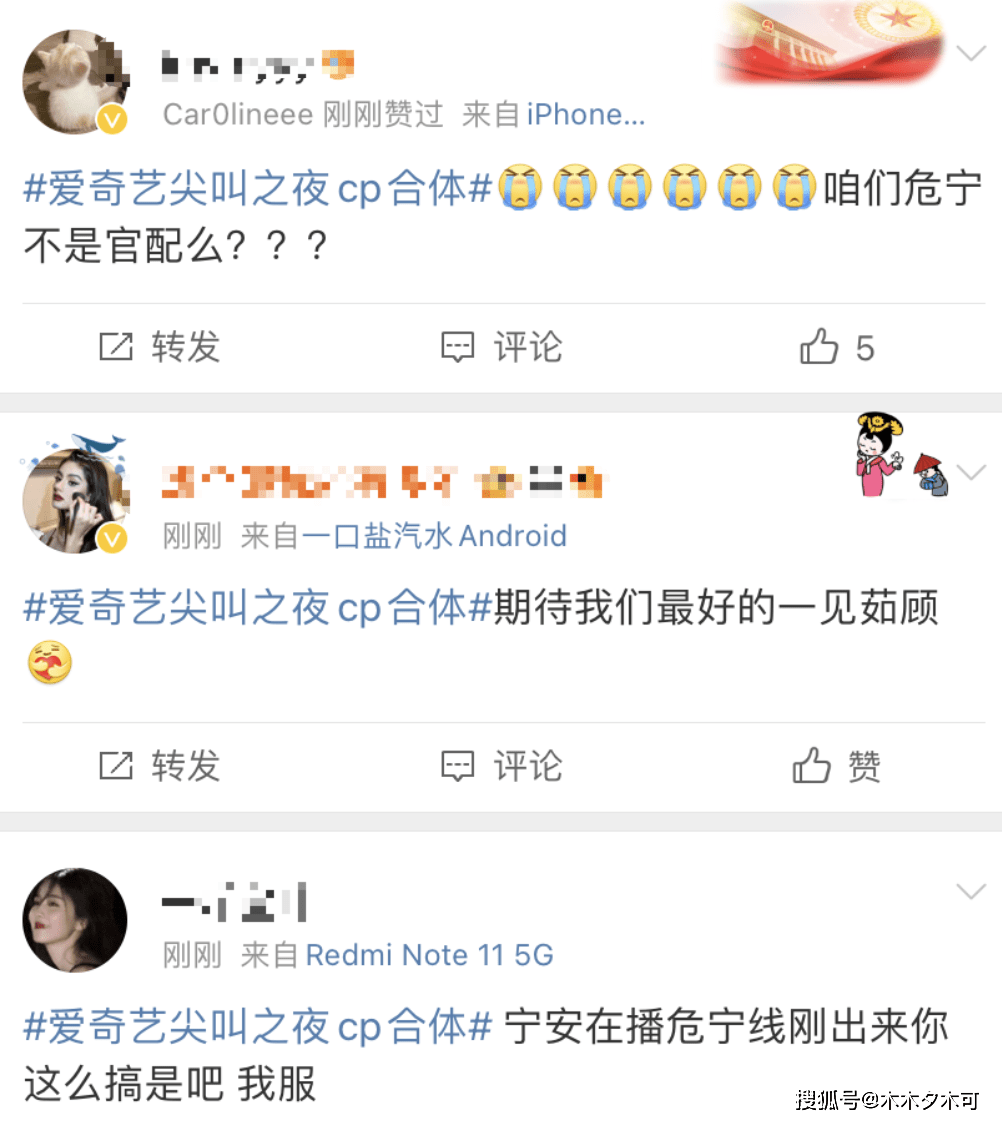Viewport: 1002px width, 1122px height.
Task: Open options chevron on the Redmi Note post
Action: point(971,891)
